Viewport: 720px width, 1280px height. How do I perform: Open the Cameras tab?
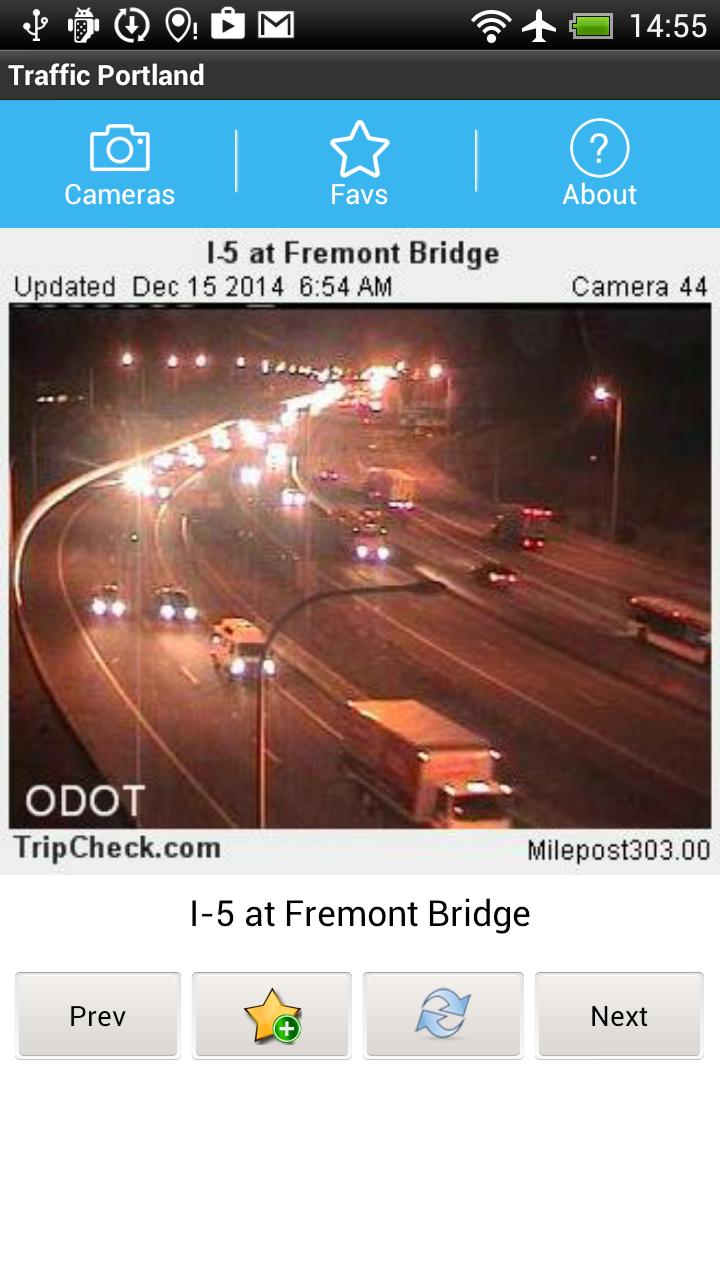(x=119, y=165)
